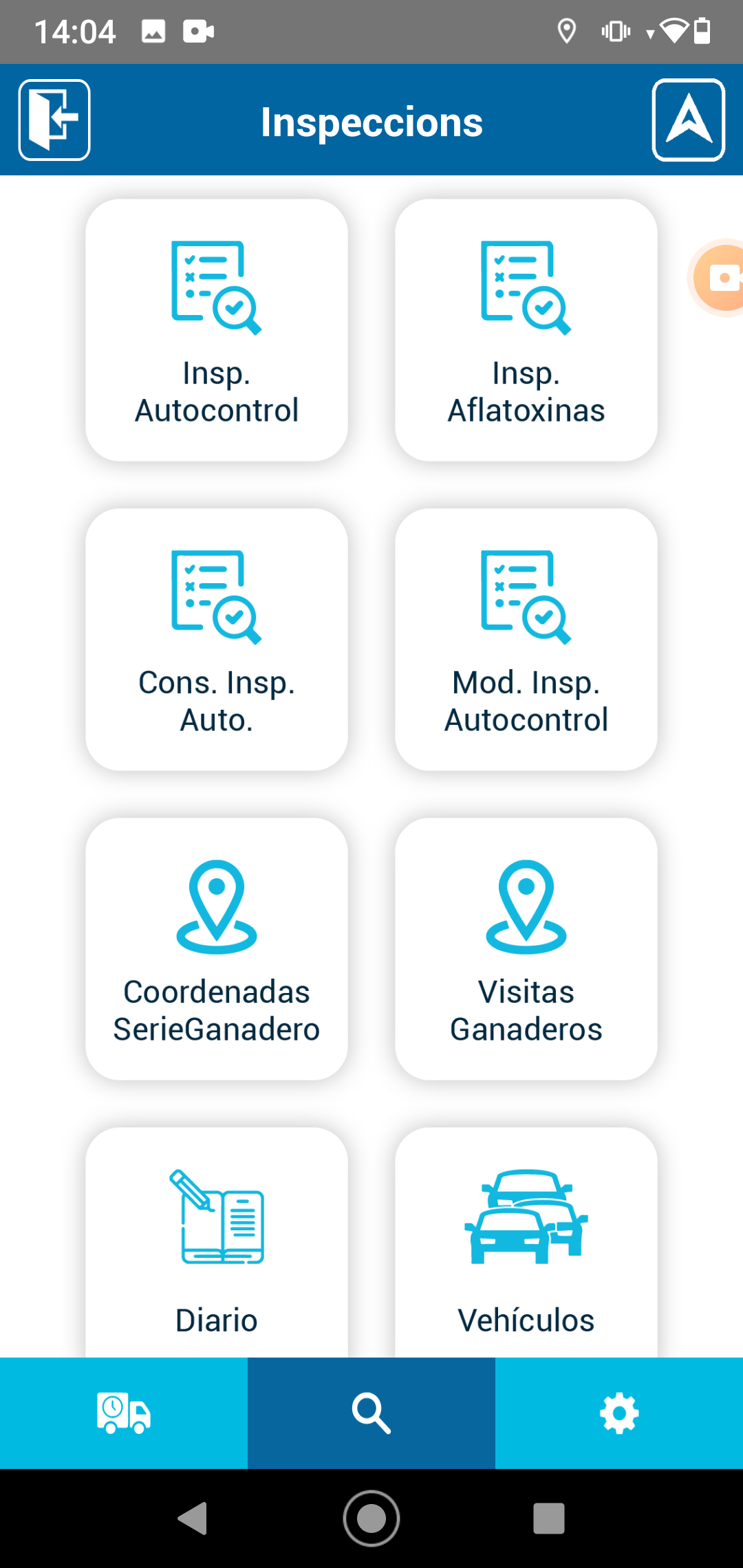Select the search magnifier tab

click(x=371, y=1413)
